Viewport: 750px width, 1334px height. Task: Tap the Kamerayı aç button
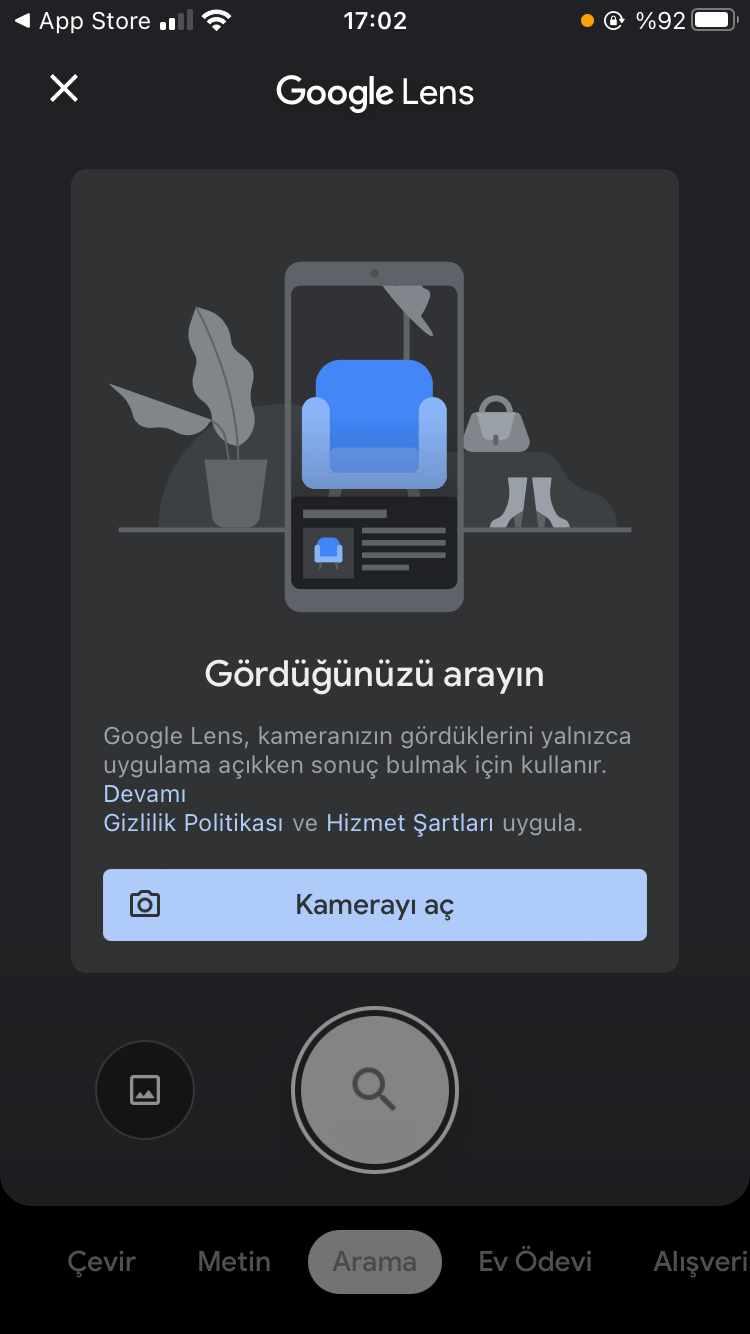click(x=374, y=905)
